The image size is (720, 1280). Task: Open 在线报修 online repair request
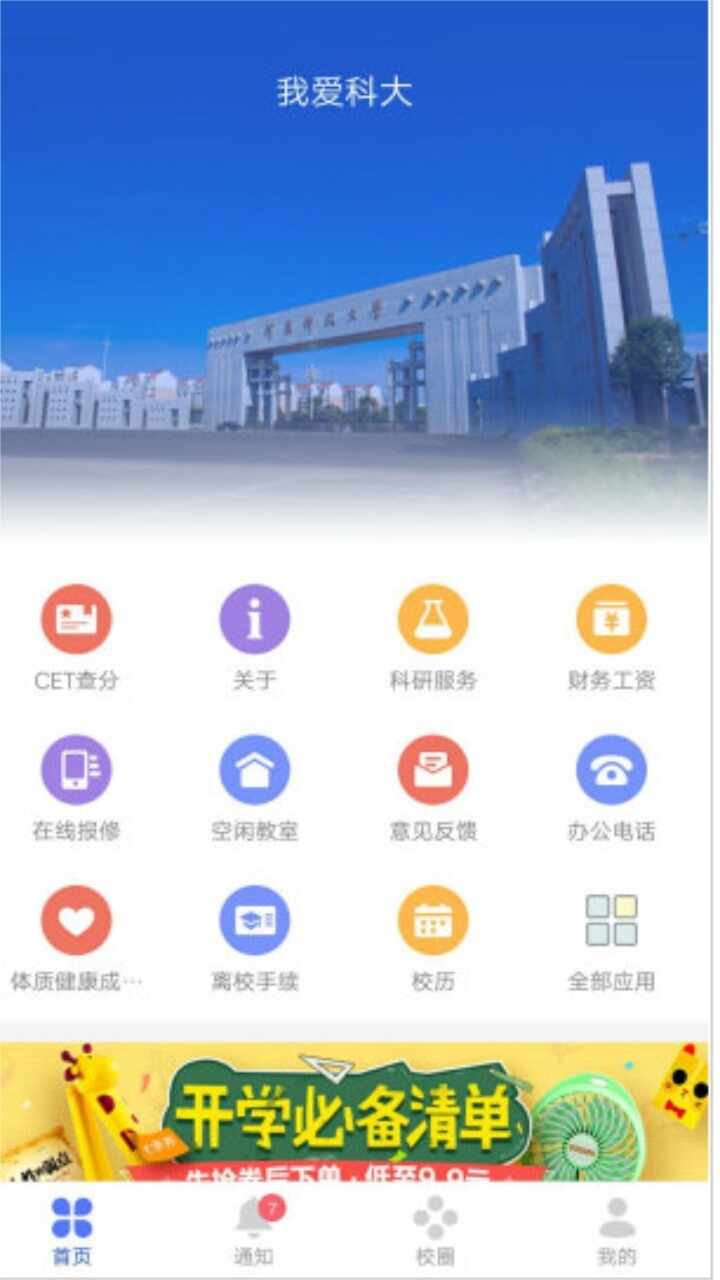(x=76, y=788)
